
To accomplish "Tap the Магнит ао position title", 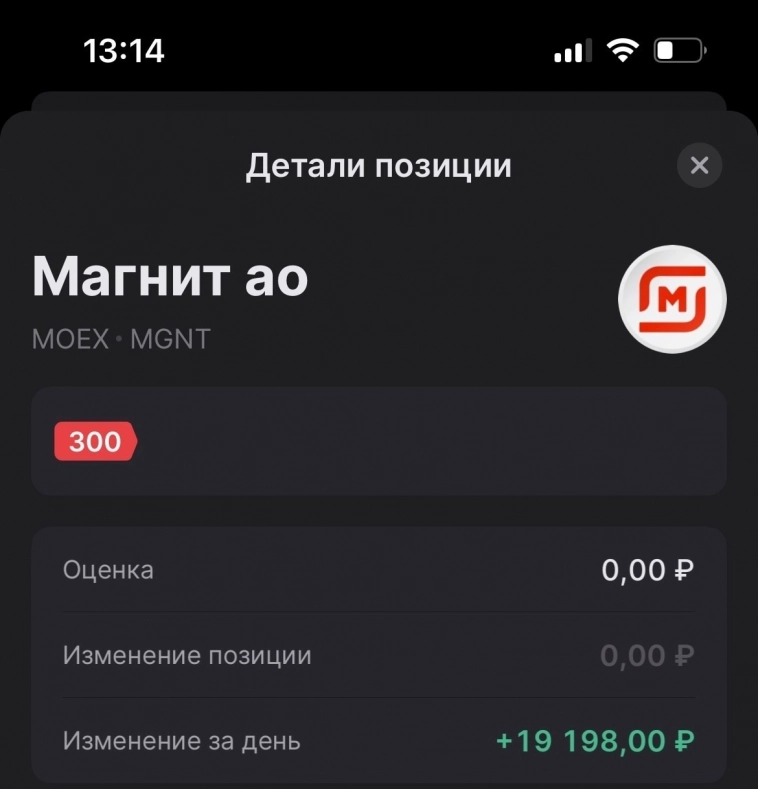I will pos(170,278).
